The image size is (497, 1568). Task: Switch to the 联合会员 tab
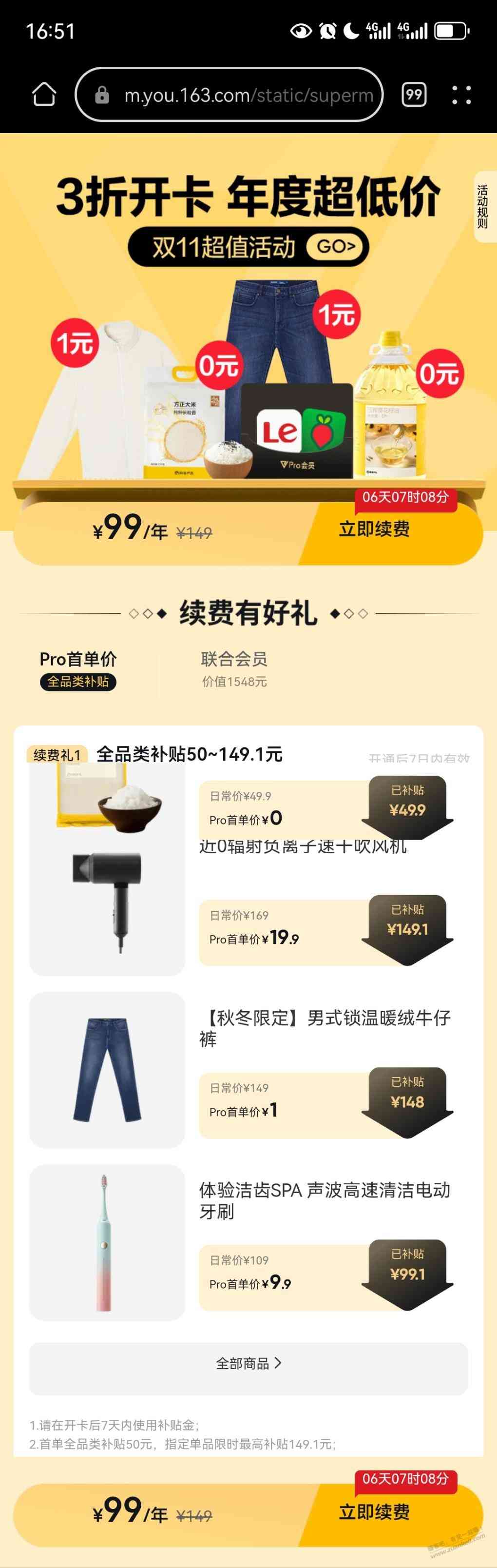234,668
